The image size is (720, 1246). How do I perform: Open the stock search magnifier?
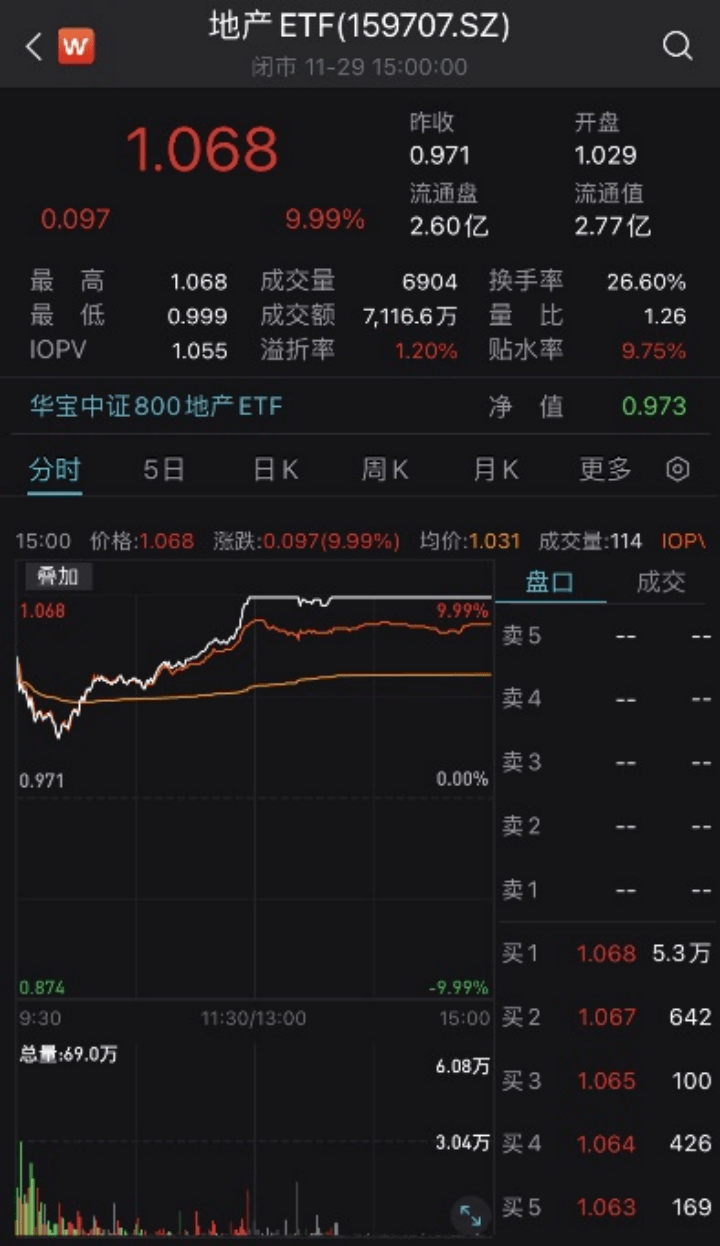click(x=678, y=45)
